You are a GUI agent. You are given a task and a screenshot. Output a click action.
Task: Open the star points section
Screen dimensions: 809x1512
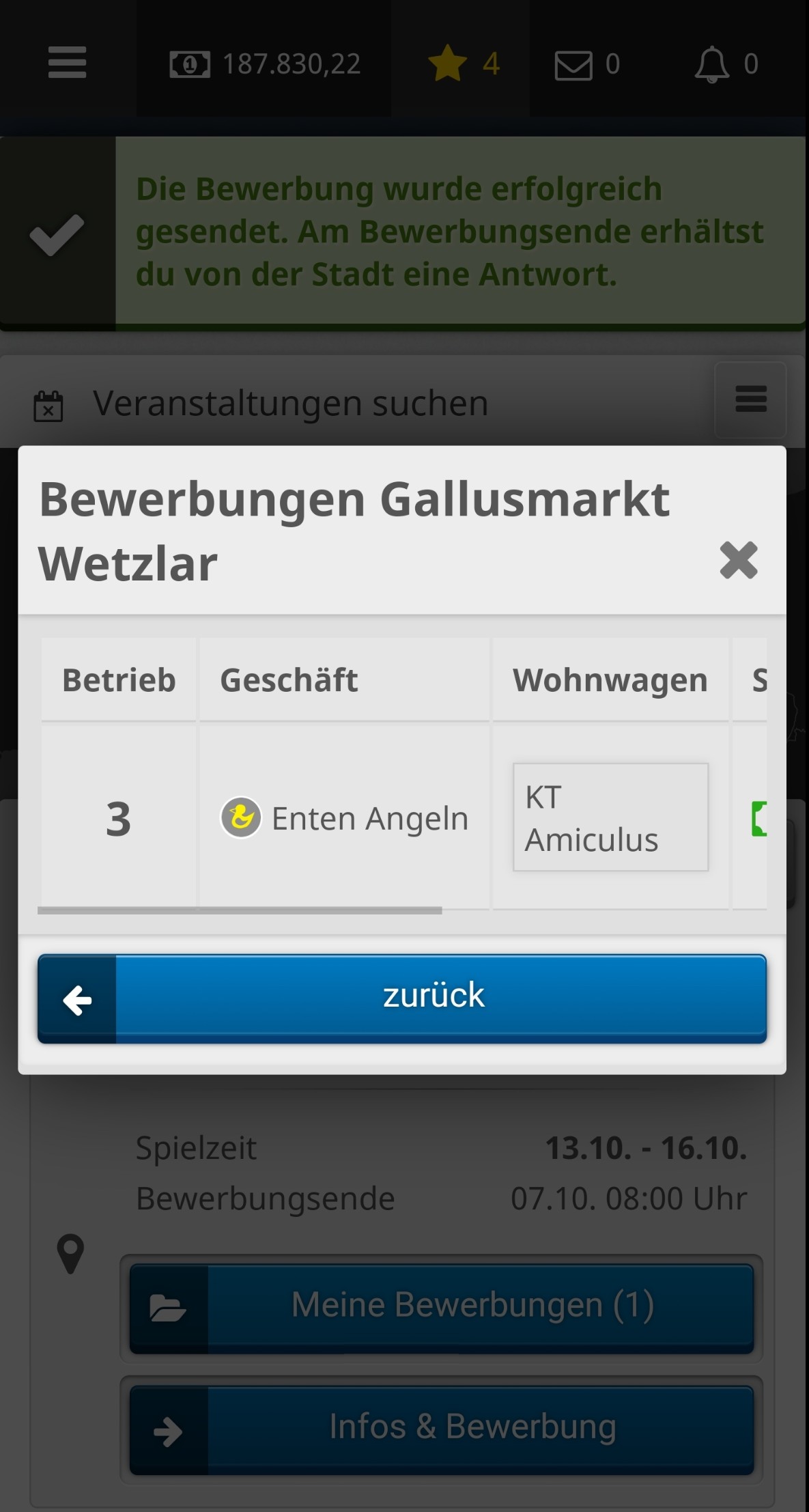click(463, 64)
